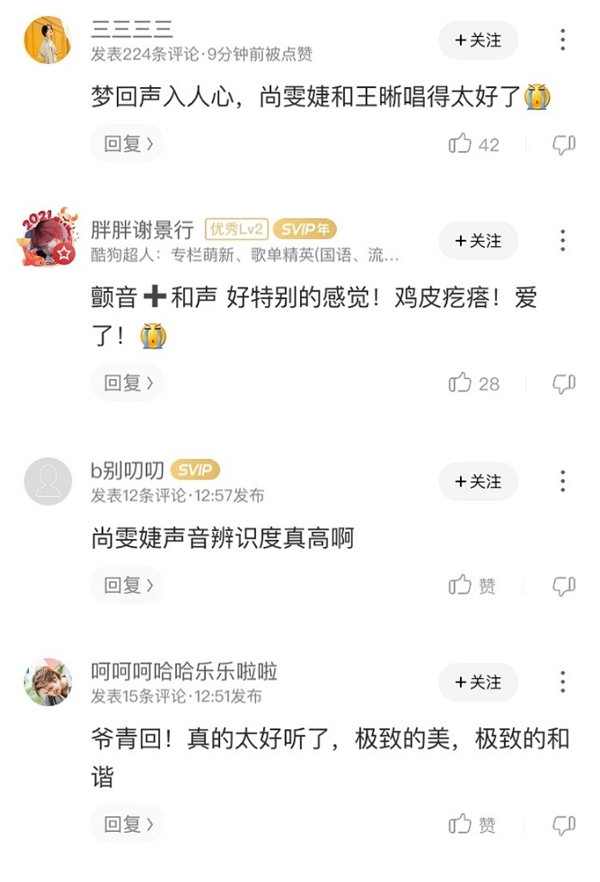Like b别叨叨's comment
Image resolution: width=600 pixels, height=882 pixels.
(x=461, y=585)
